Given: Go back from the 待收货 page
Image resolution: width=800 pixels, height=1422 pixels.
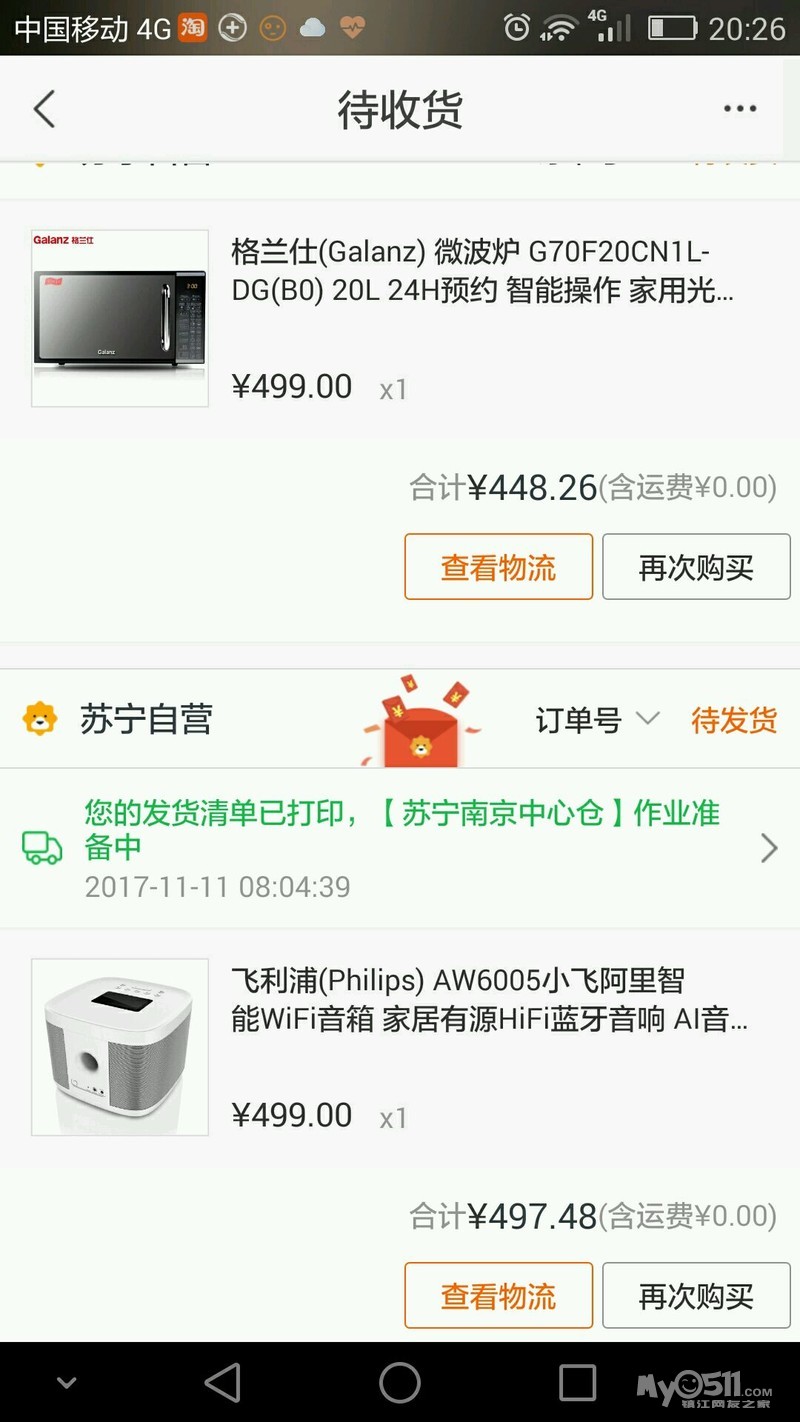Looking at the screenshot, I should pyautogui.click(x=44, y=109).
